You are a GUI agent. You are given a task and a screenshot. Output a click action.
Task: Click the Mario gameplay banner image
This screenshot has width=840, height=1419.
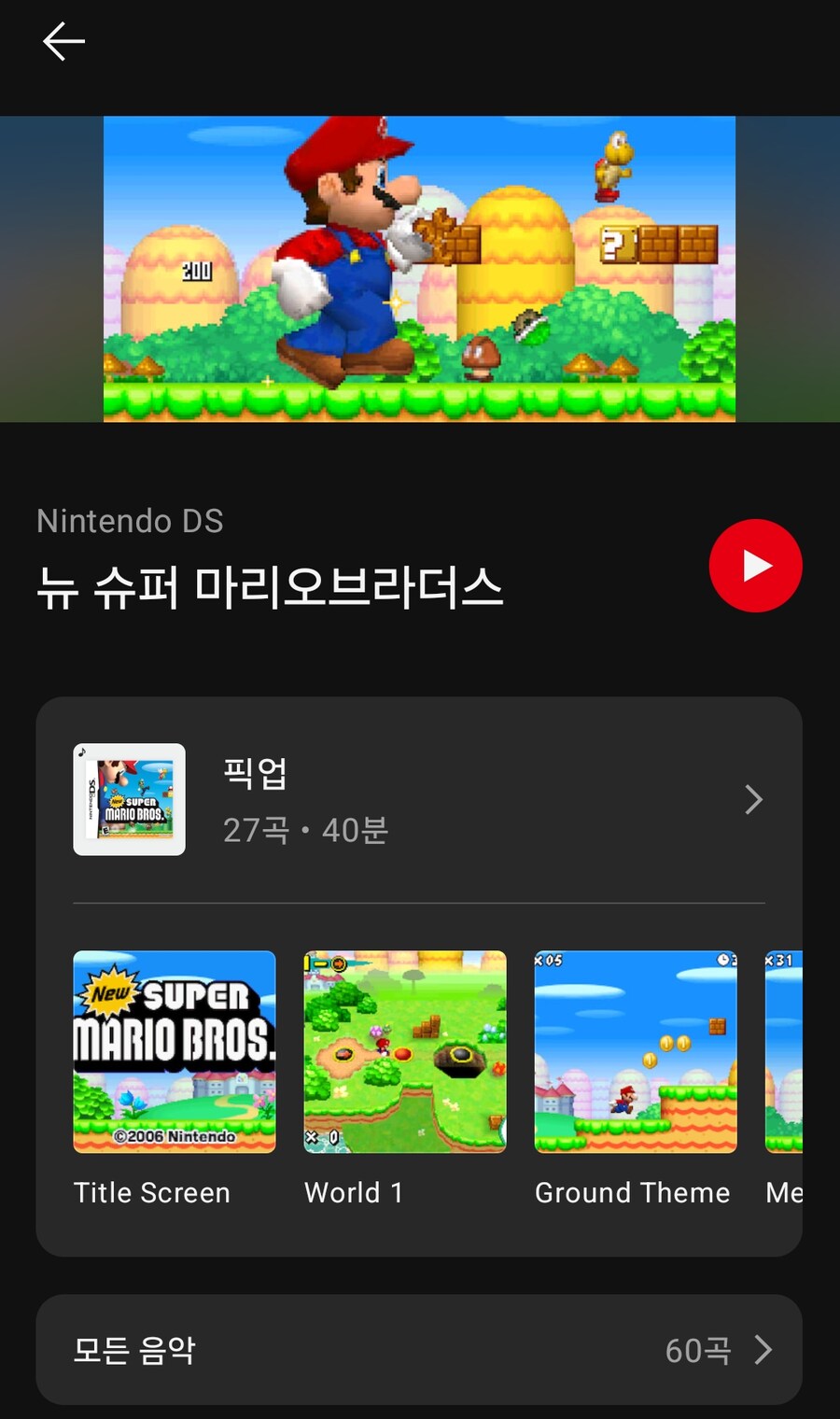click(x=419, y=268)
